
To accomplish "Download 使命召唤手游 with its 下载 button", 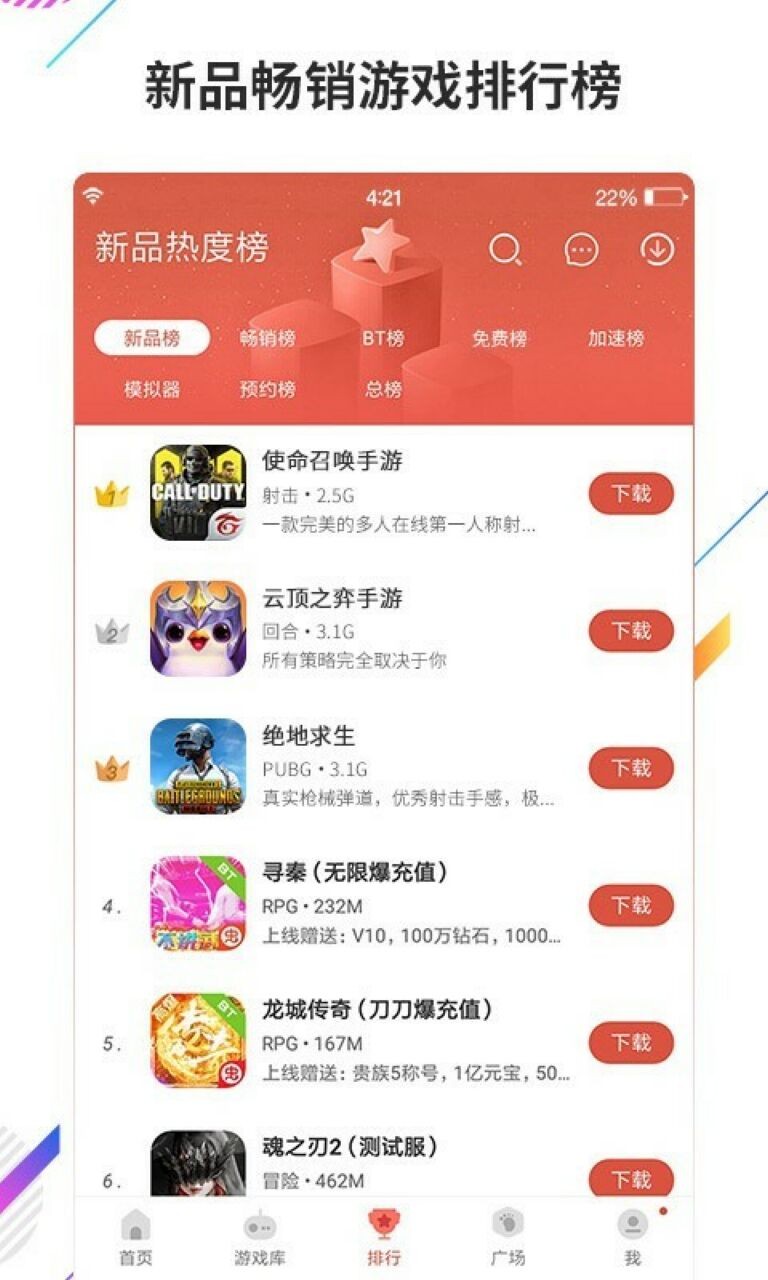I will 629,490.
